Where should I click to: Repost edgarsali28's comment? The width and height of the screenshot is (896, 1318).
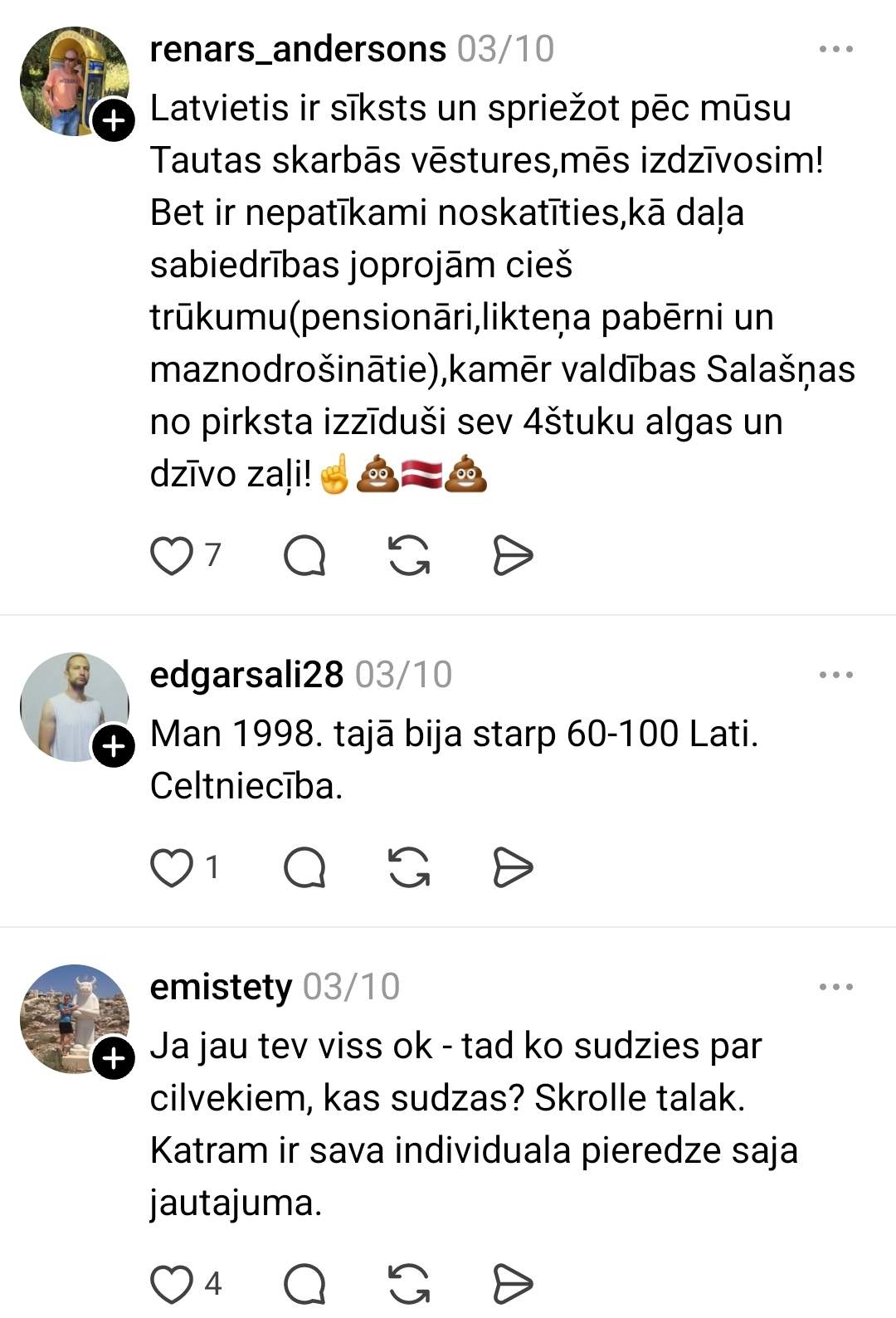(x=409, y=868)
